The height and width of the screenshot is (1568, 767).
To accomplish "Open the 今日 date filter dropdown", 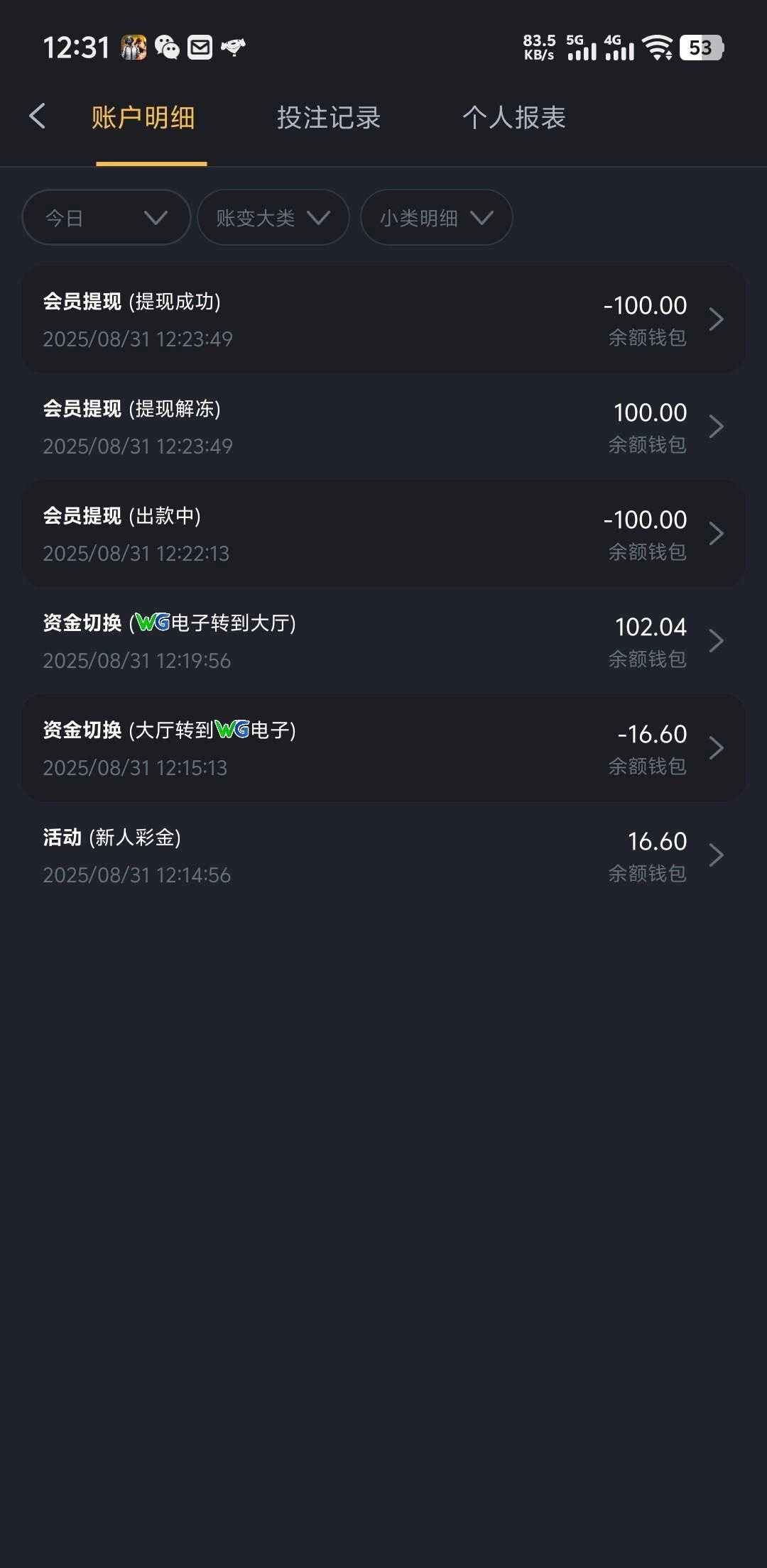I will tap(105, 217).
